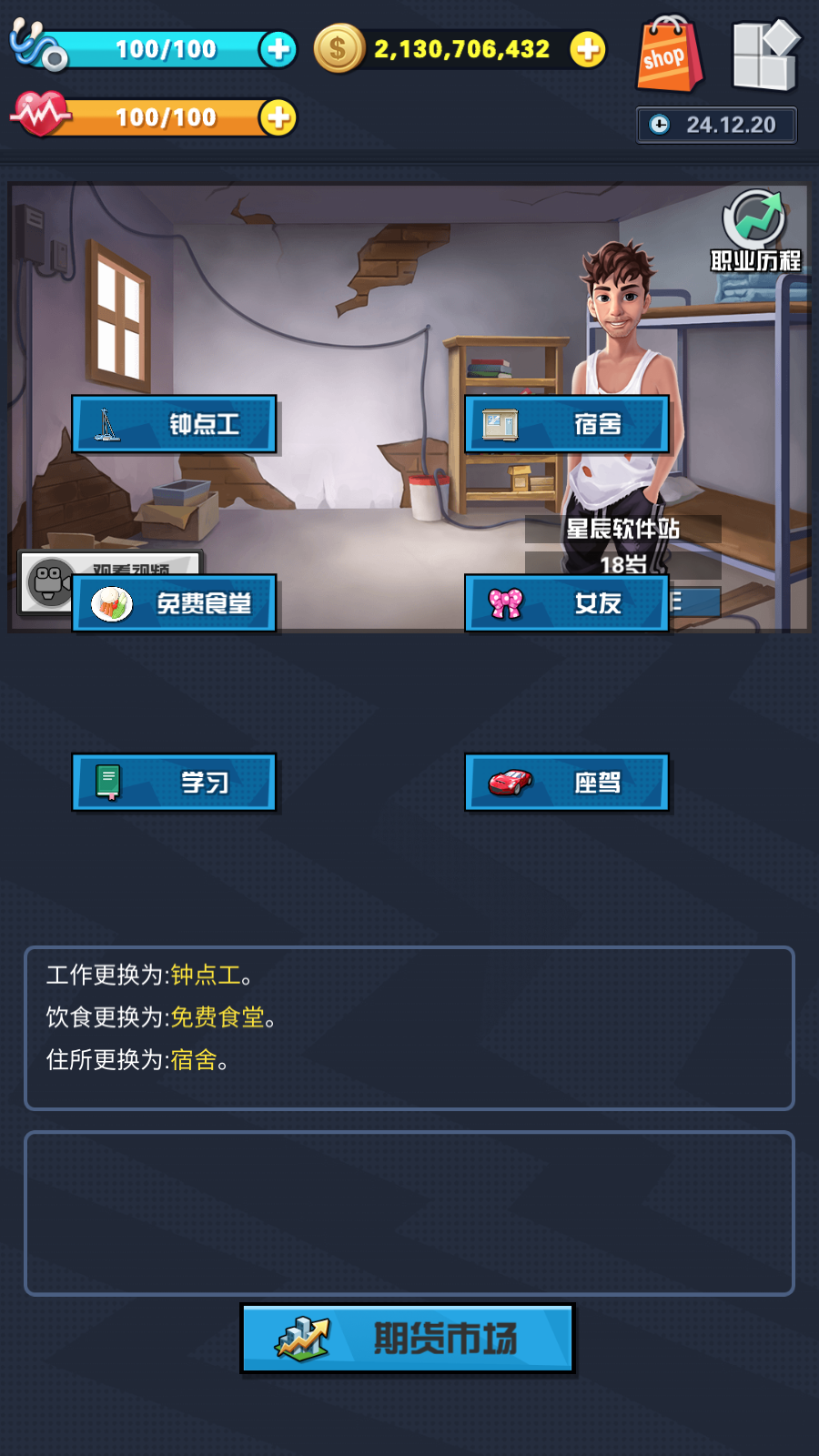Select the 钟点工 job button
The image size is (819, 1456).
point(174,424)
